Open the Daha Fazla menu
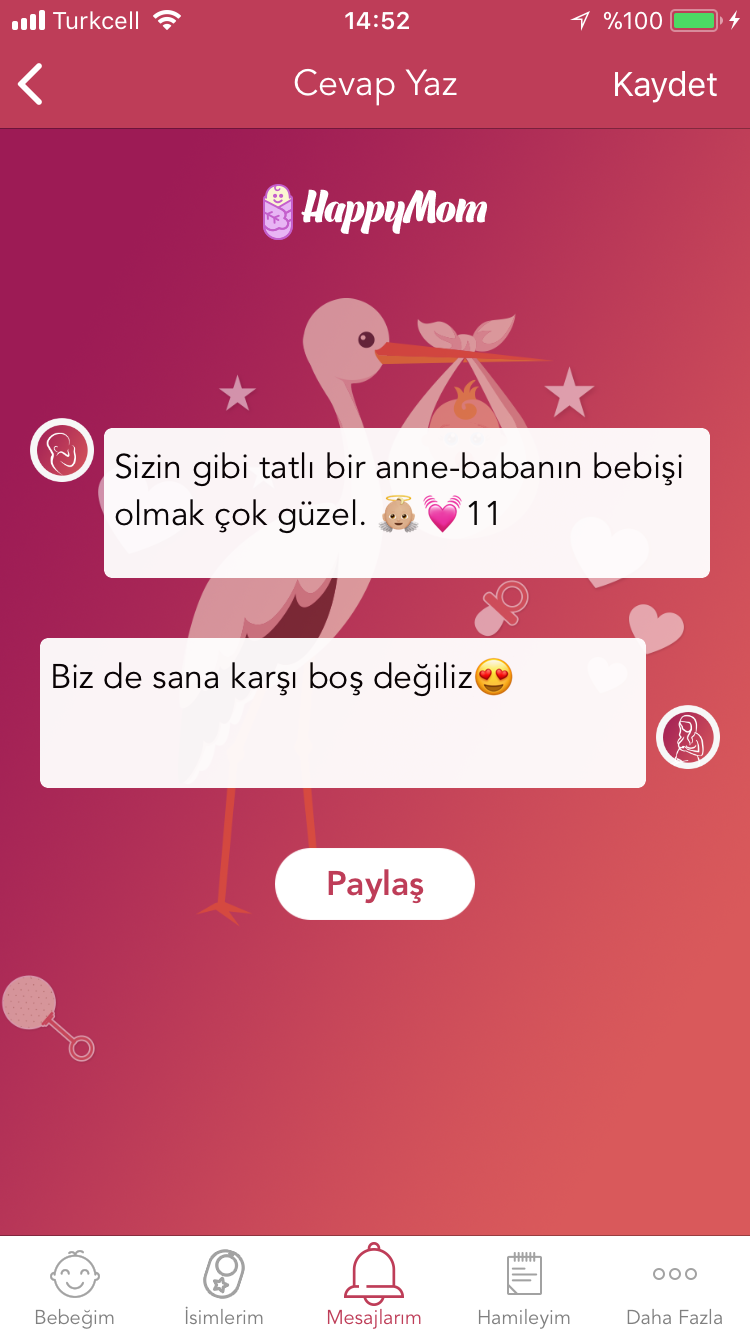Image resolution: width=750 pixels, height=1334 pixels. pyautogui.click(x=674, y=1287)
